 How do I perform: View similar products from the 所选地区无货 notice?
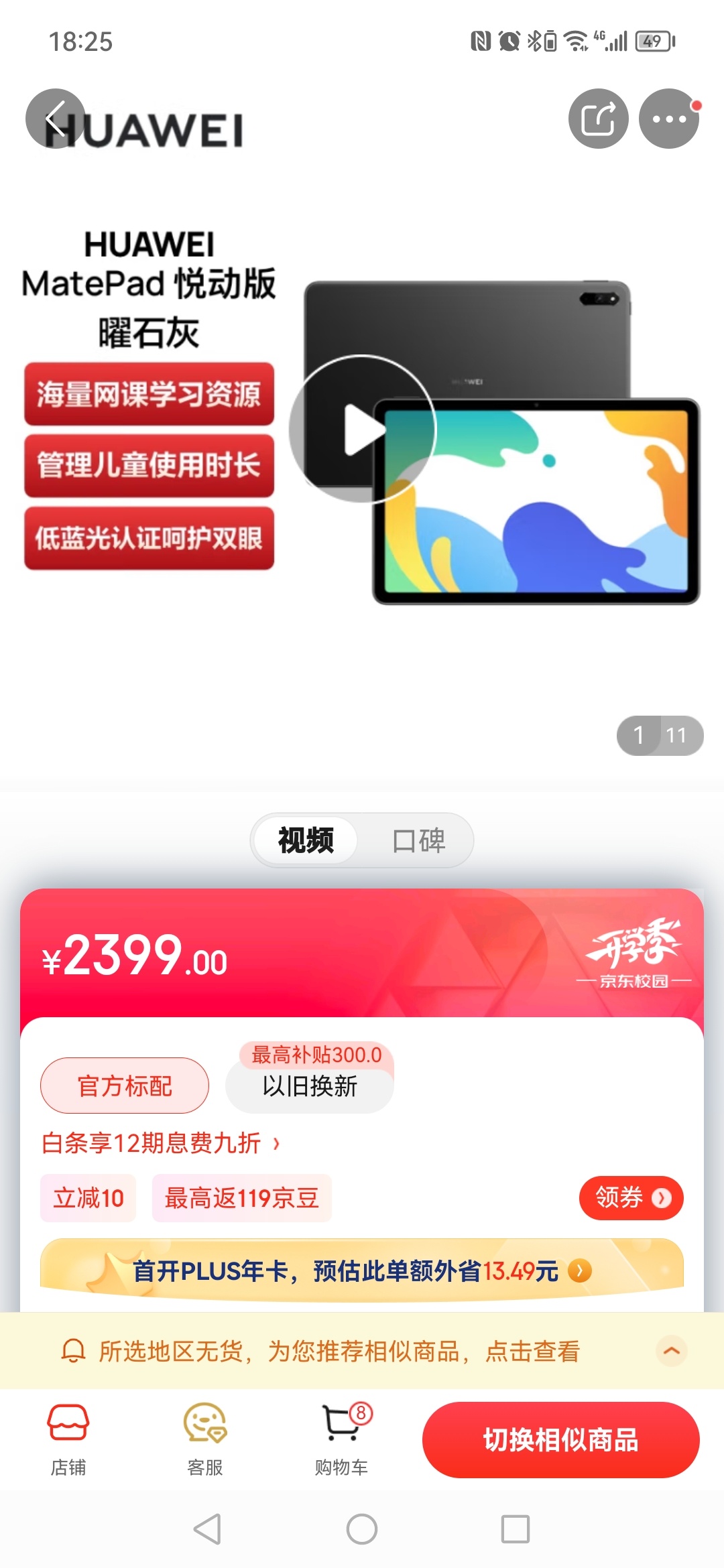[339, 1352]
